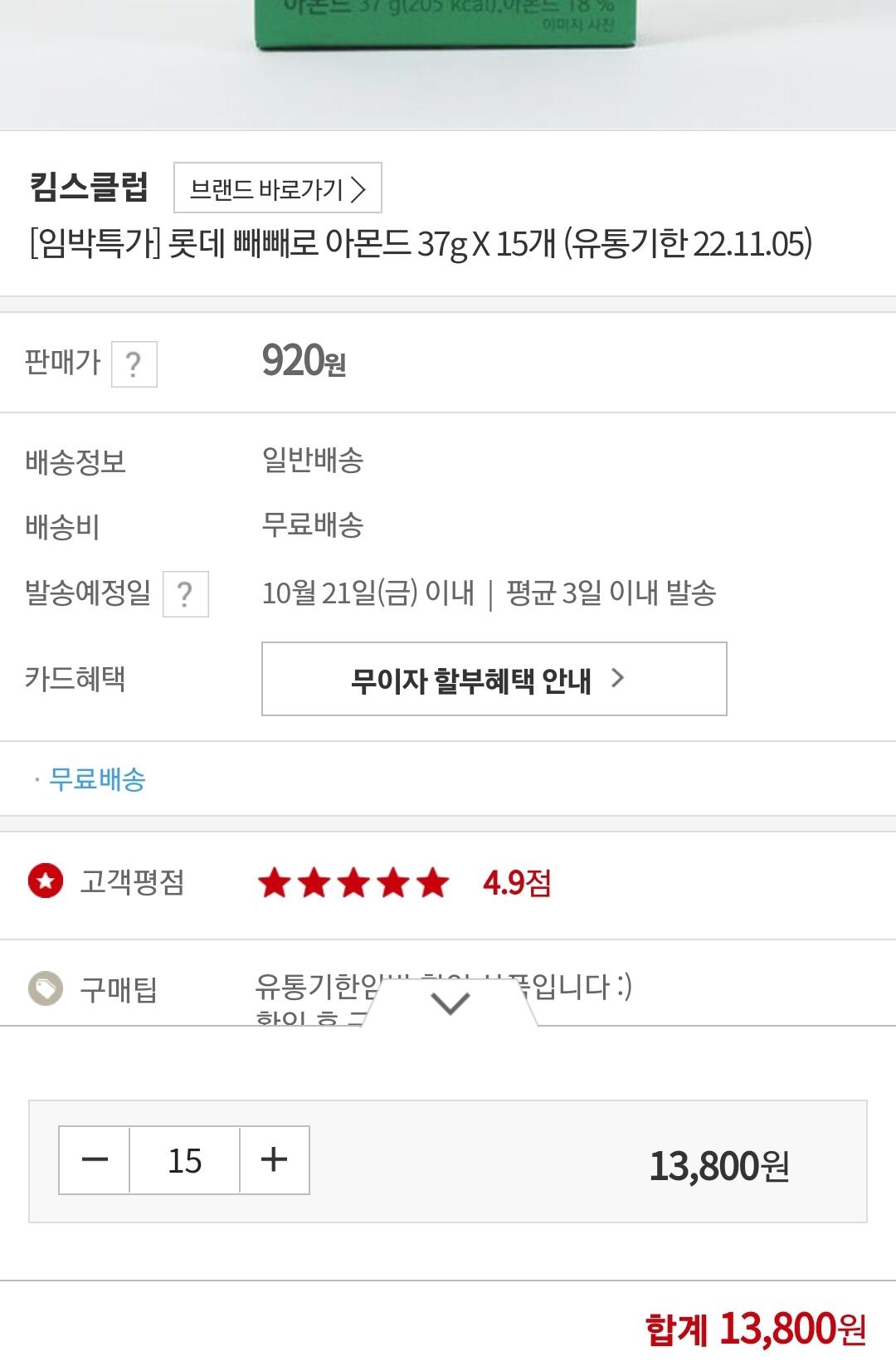Viewport: 896px width, 1371px height.
Task: Open 무이자 할부혜택 안내 details
Action: pos(494,679)
